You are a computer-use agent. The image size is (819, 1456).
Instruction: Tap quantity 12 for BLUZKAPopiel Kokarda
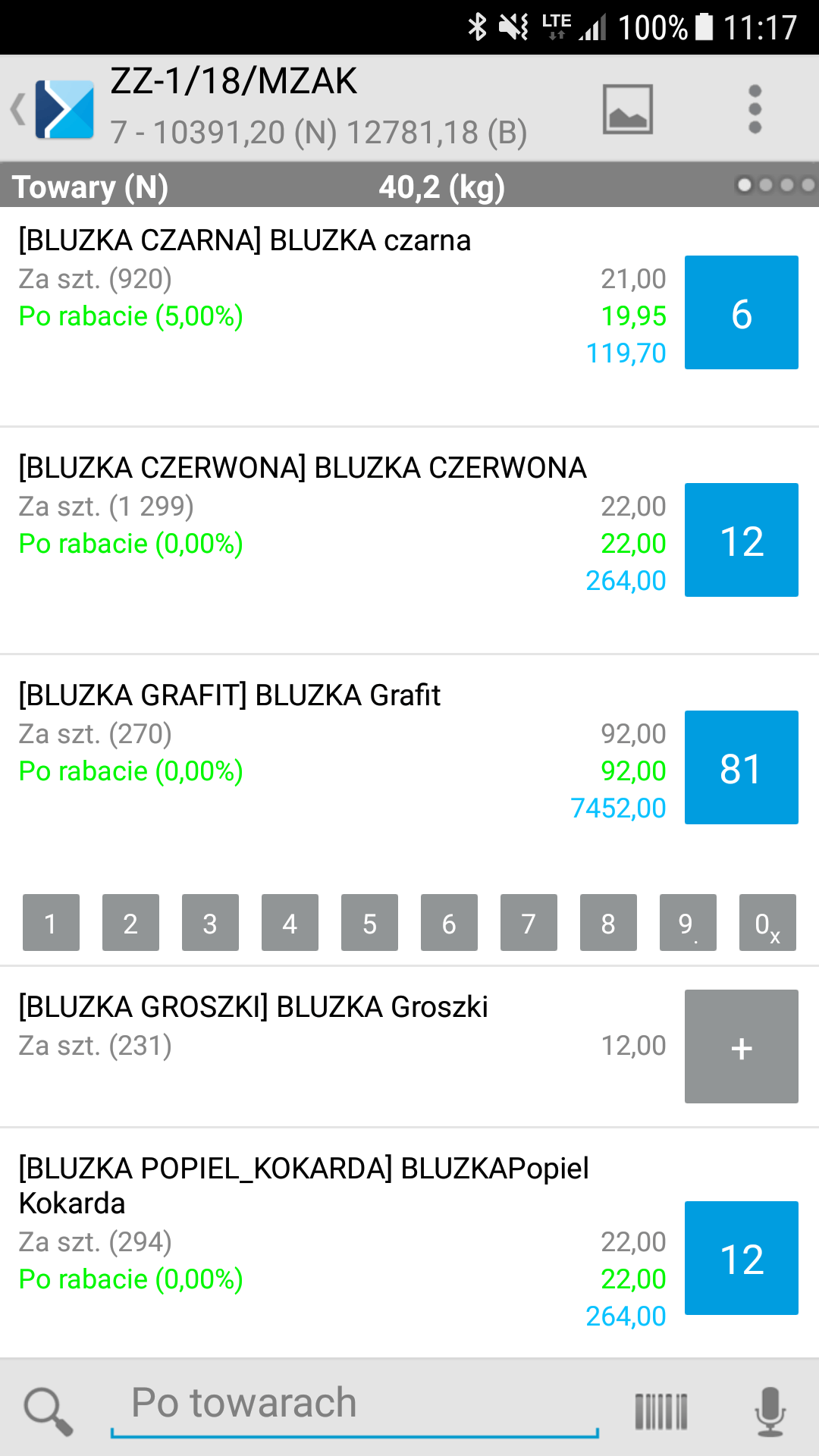tap(742, 1258)
